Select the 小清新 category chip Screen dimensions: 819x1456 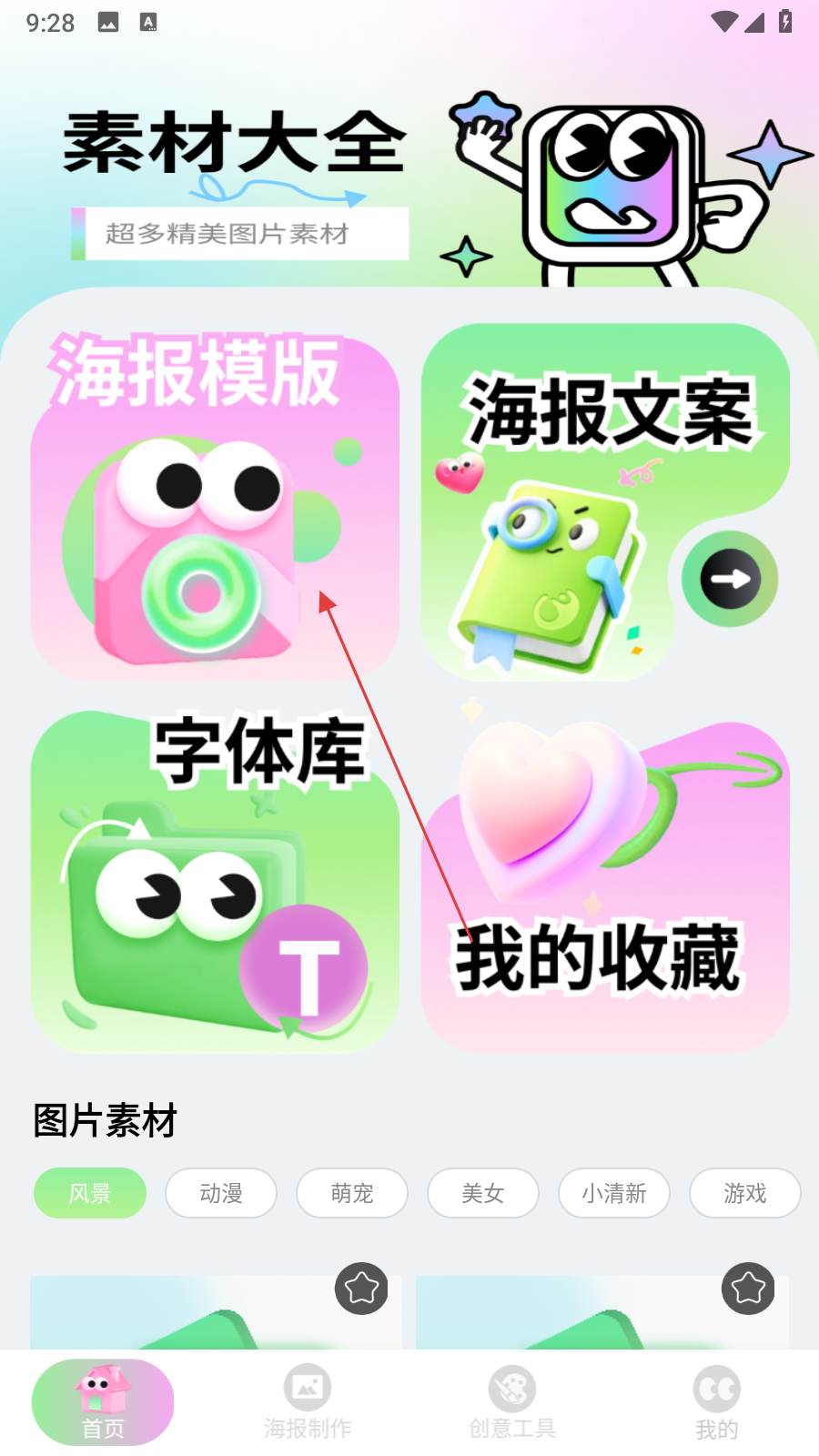click(614, 1193)
